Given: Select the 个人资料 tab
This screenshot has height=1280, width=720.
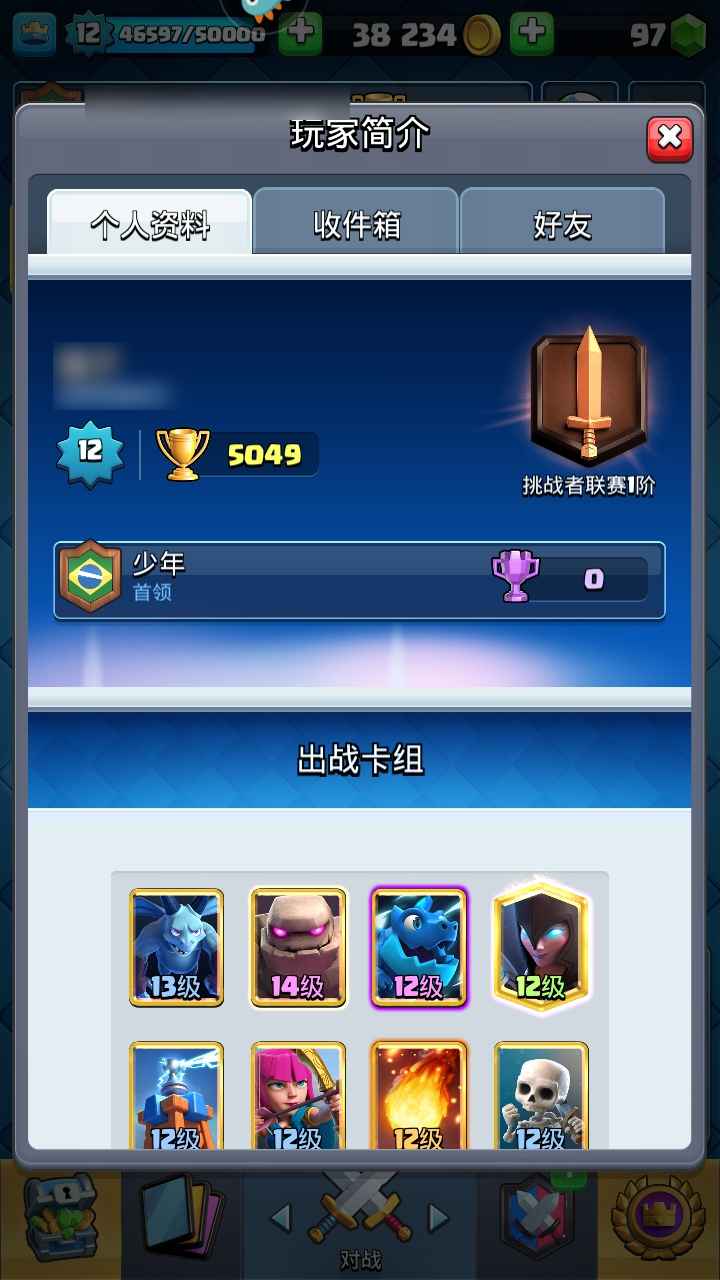Looking at the screenshot, I should tap(150, 224).
